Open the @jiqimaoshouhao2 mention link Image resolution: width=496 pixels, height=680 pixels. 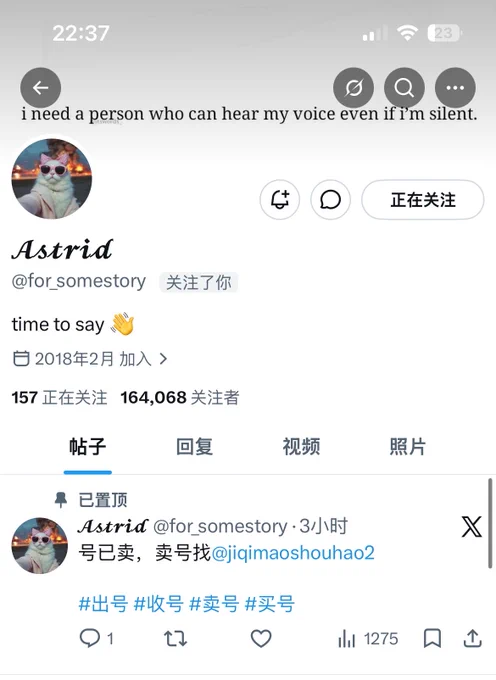click(x=293, y=553)
